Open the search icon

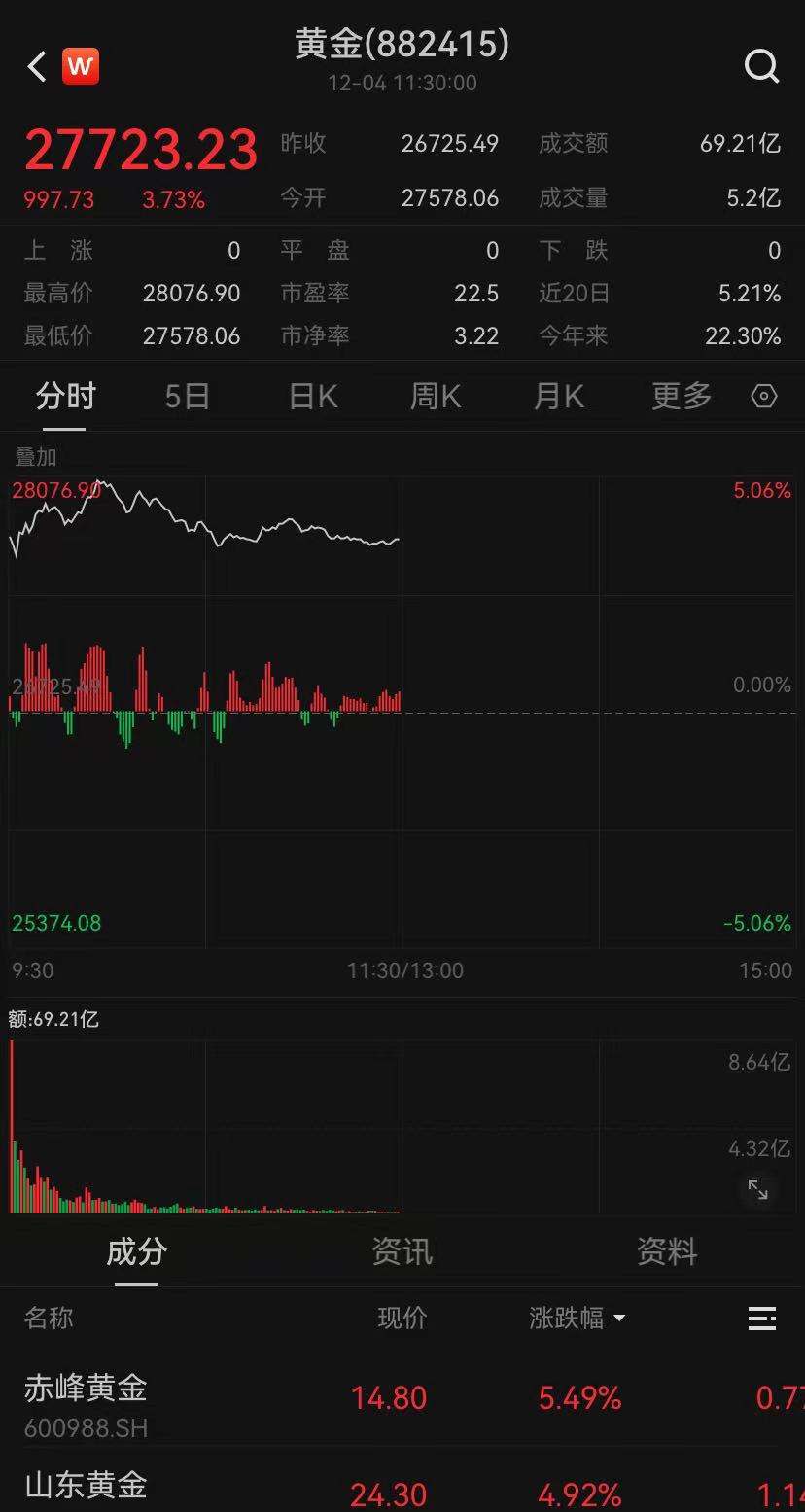[761, 67]
